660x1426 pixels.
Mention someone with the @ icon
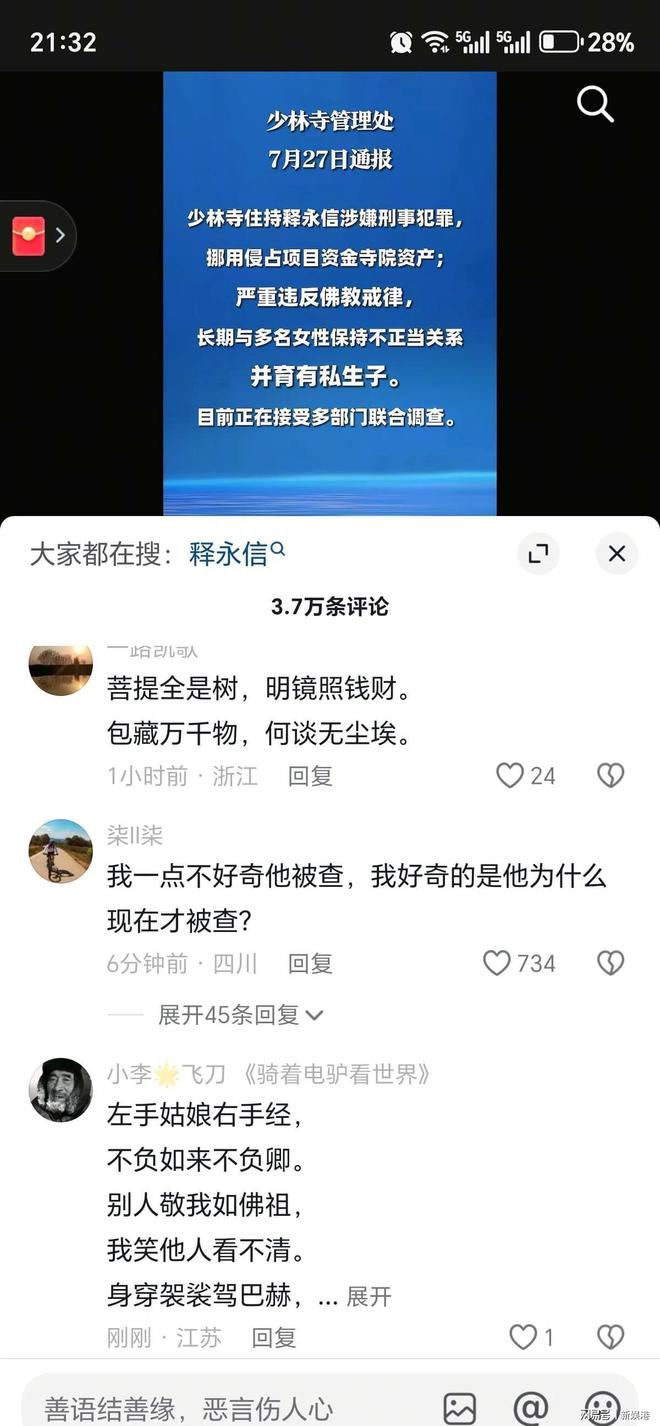[531, 1408]
